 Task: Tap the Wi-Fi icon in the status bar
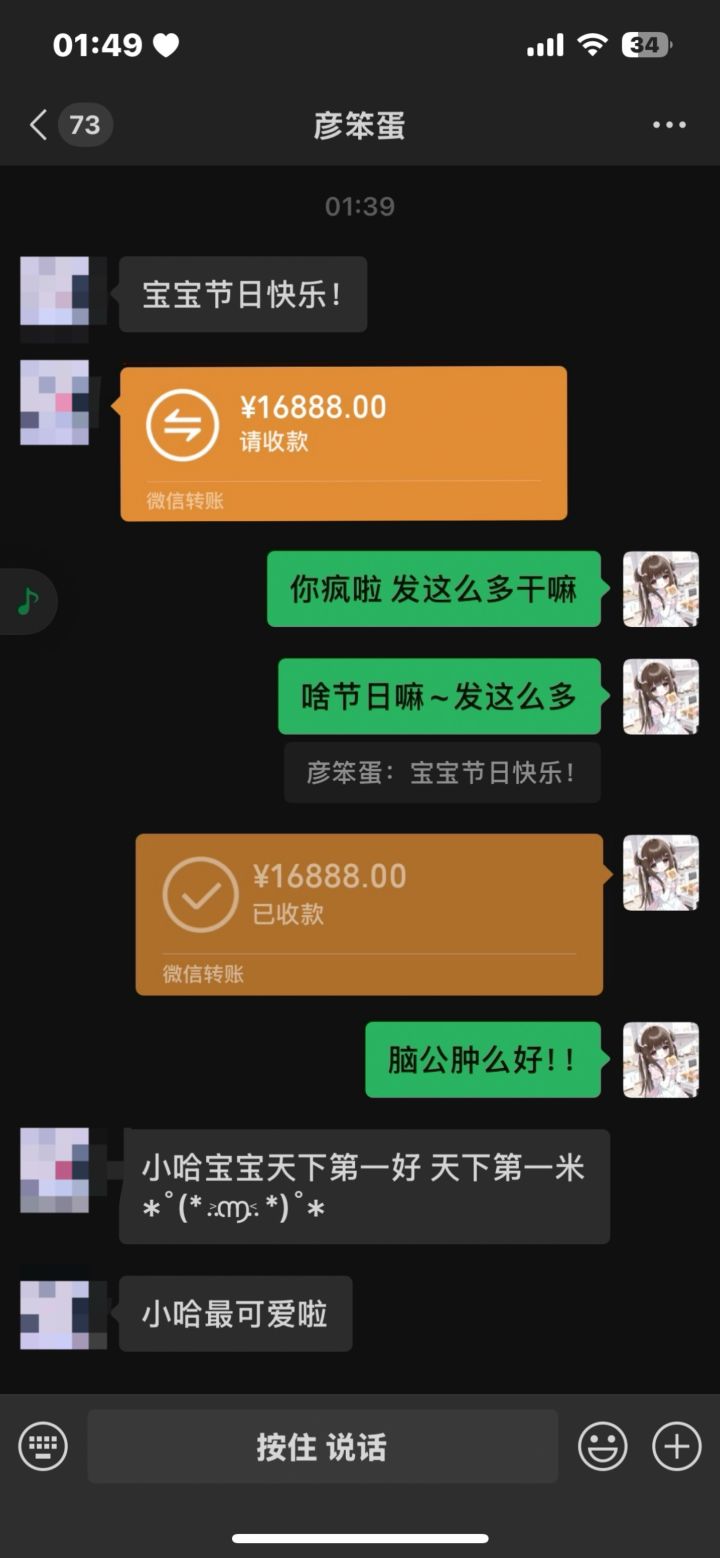(593, 44)
